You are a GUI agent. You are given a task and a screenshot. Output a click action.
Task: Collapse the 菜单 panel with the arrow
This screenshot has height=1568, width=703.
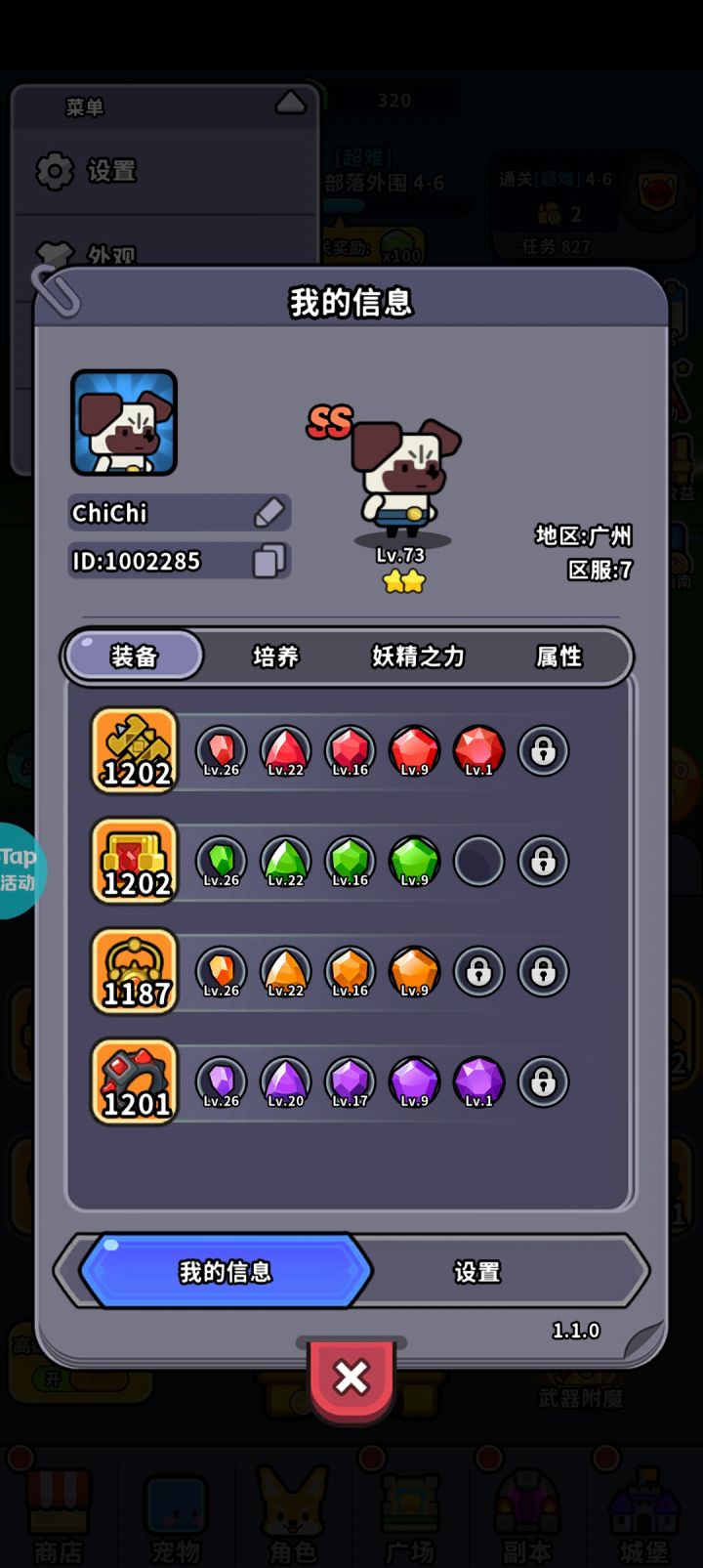[288, 101]
